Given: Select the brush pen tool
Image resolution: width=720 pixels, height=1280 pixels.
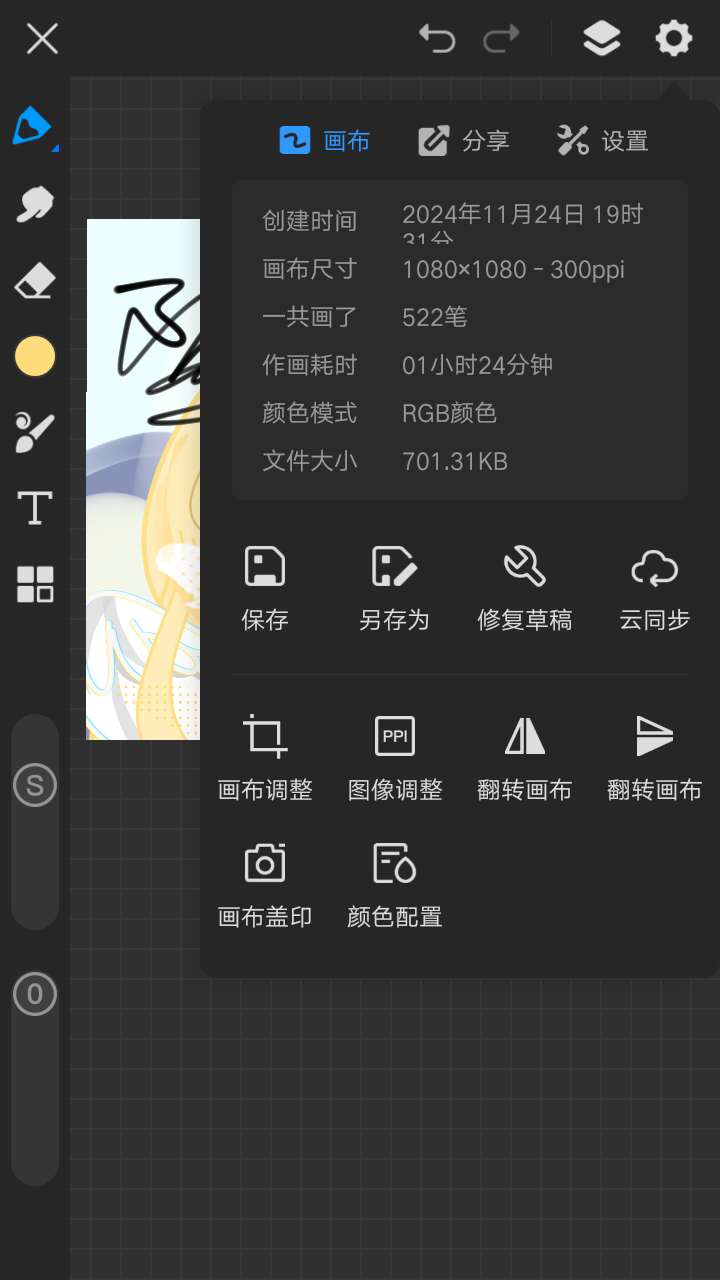Looking at the screenshot, I should [33, 127].
